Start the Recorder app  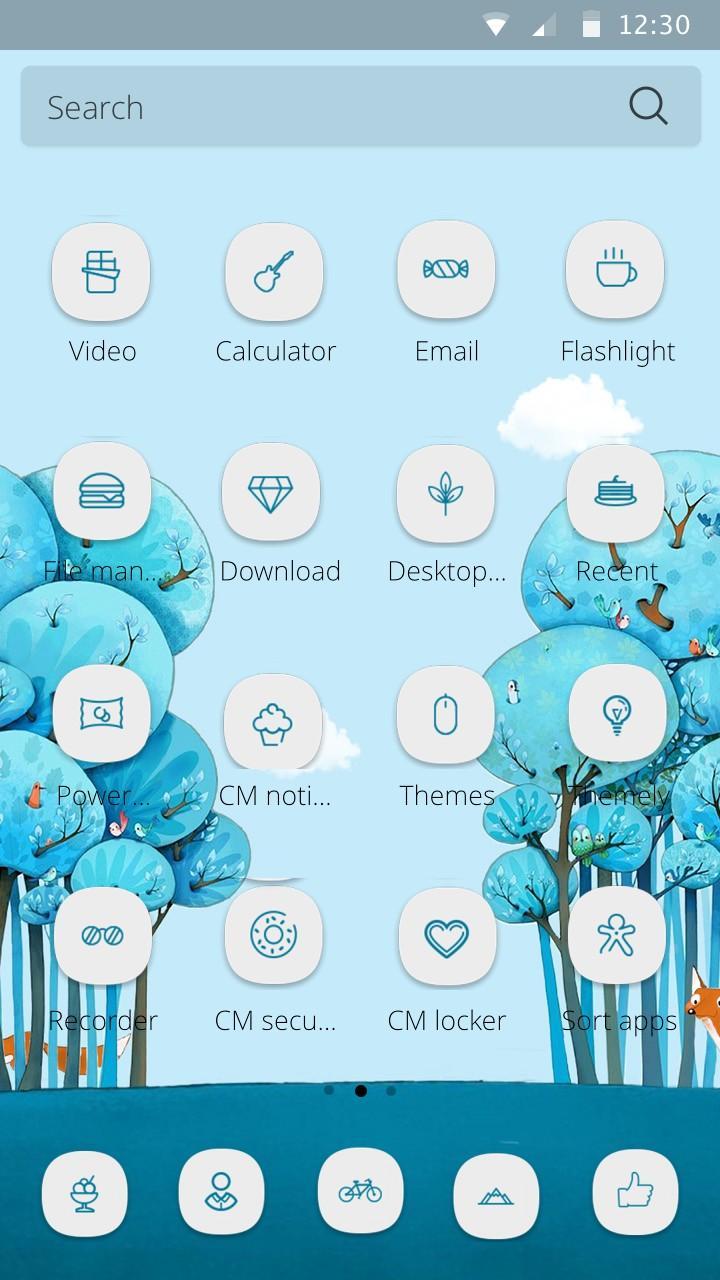pyautogui.click(x=102, y=936)
